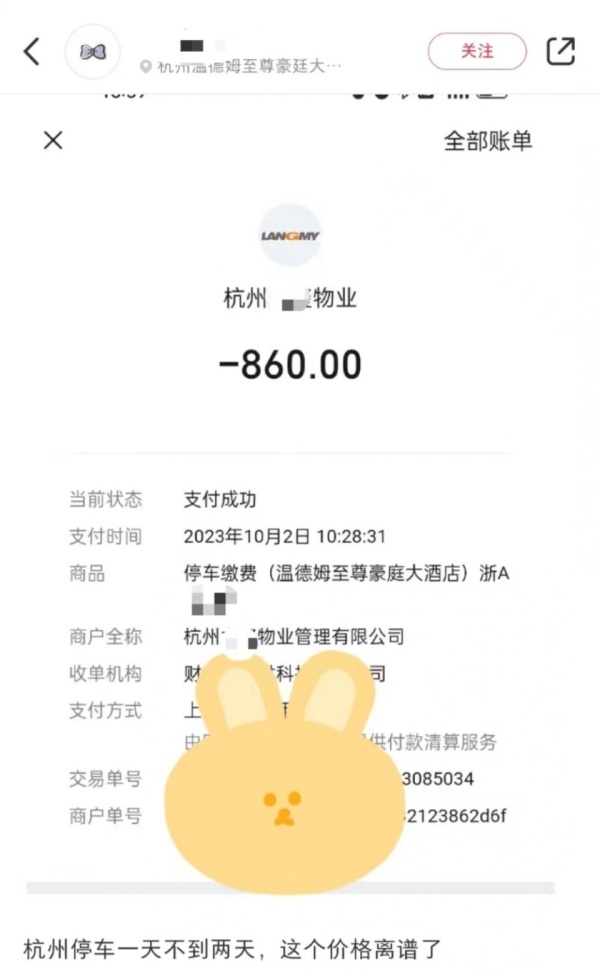Viewport: 600px width, 976px height.
Task: Open the 杭州温德姆至尊豪廷大… location tag
Action: pos(243,66)
